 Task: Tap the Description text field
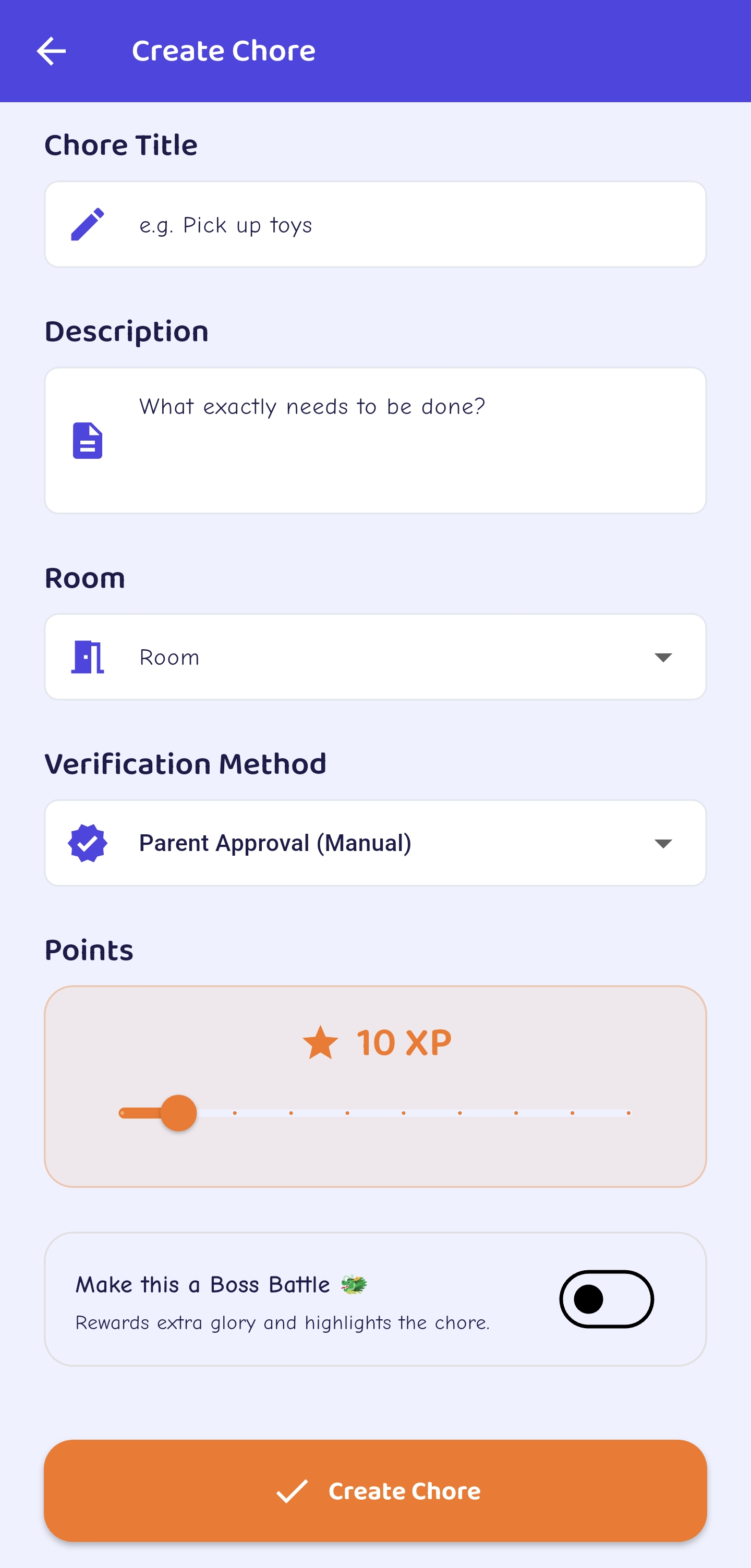pyautogui.click(x=375, y=440)
